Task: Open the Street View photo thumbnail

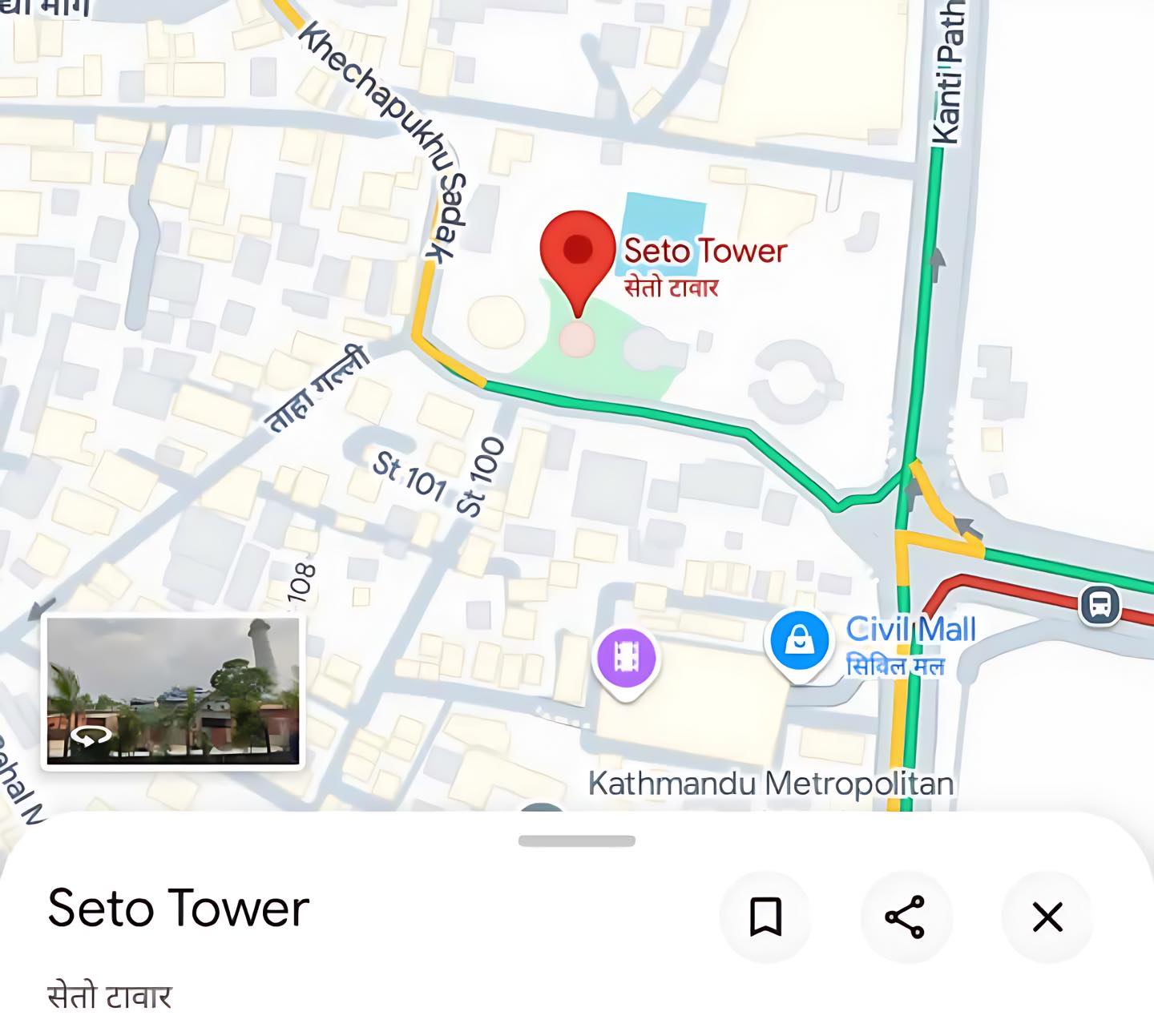Action: [172, 691]
